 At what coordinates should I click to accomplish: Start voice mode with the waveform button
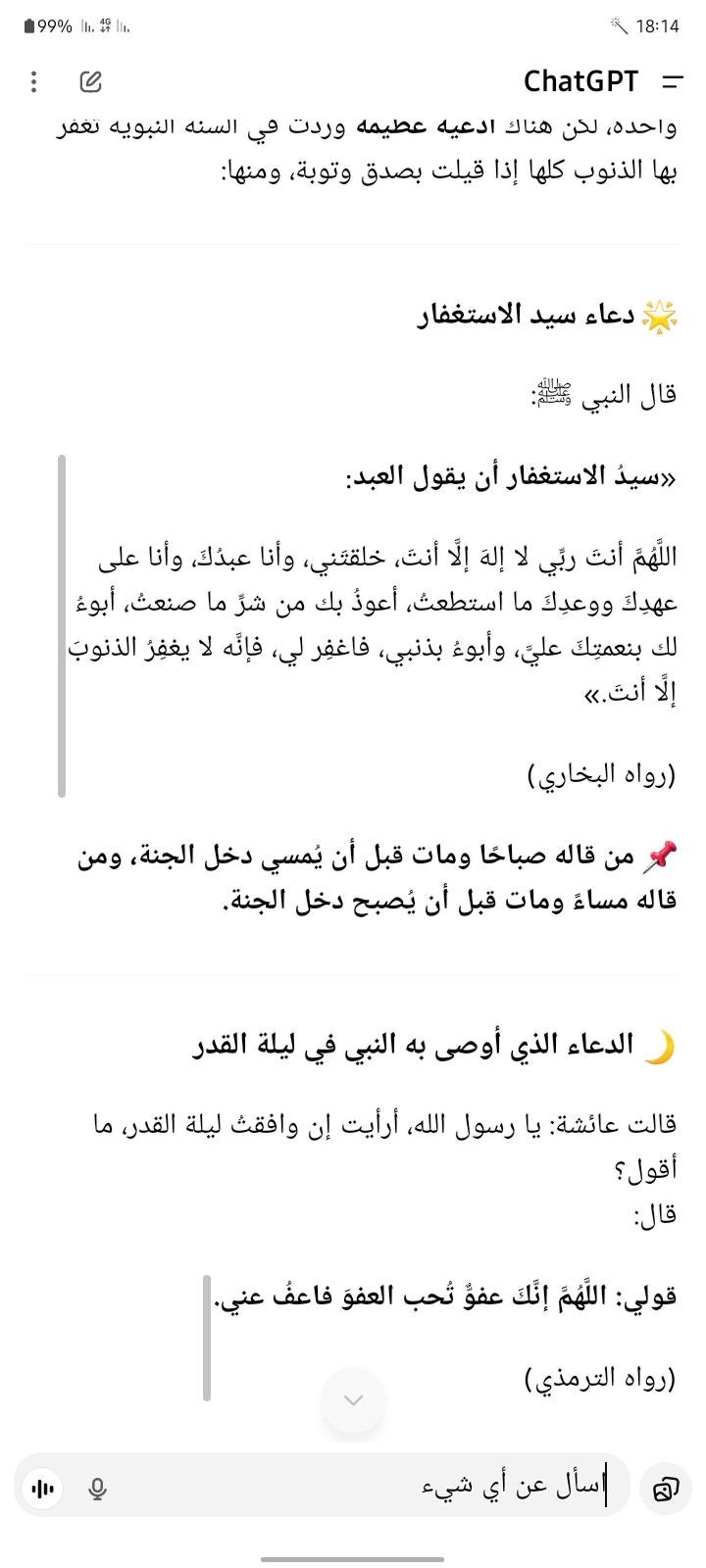tap(43, 1489)
